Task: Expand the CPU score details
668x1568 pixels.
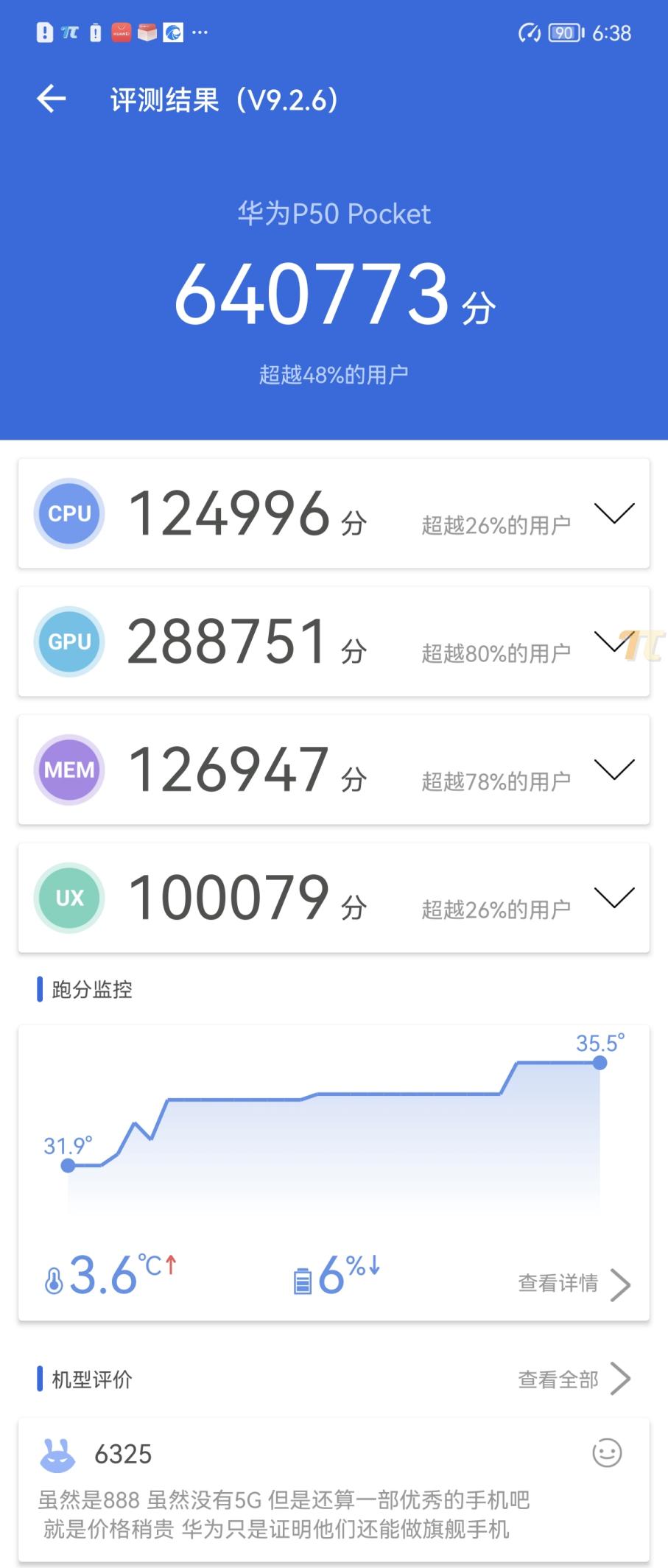Action: [x=613, y=513]
